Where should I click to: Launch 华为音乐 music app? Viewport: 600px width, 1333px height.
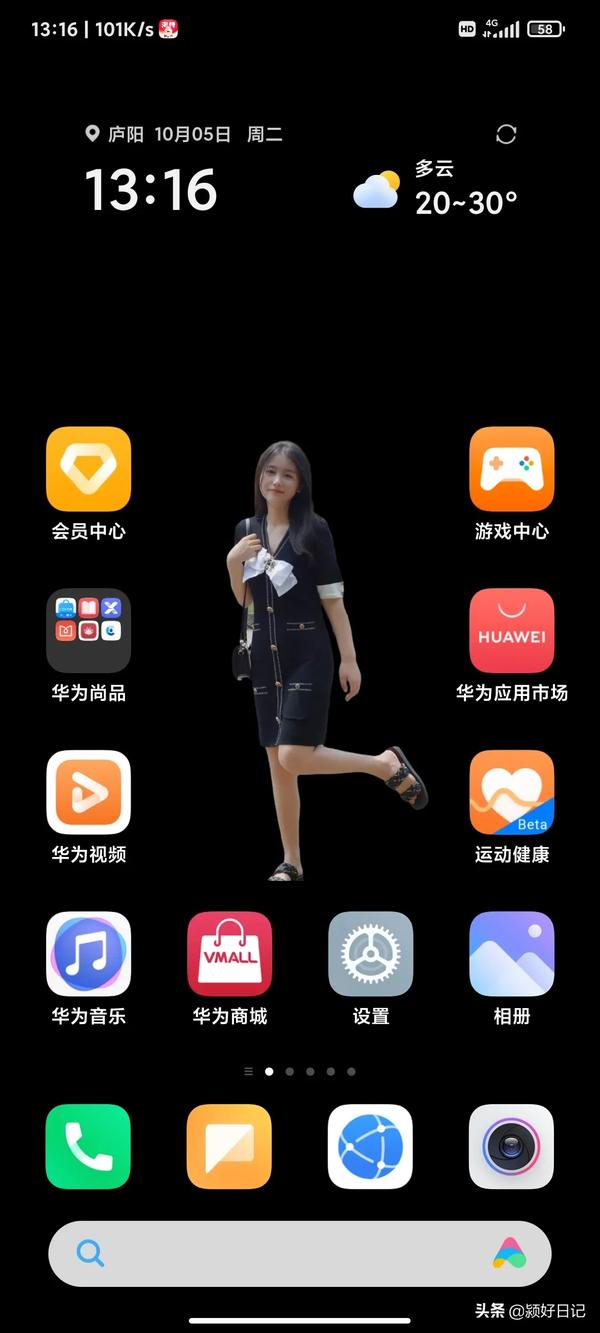tap(89, 954)
